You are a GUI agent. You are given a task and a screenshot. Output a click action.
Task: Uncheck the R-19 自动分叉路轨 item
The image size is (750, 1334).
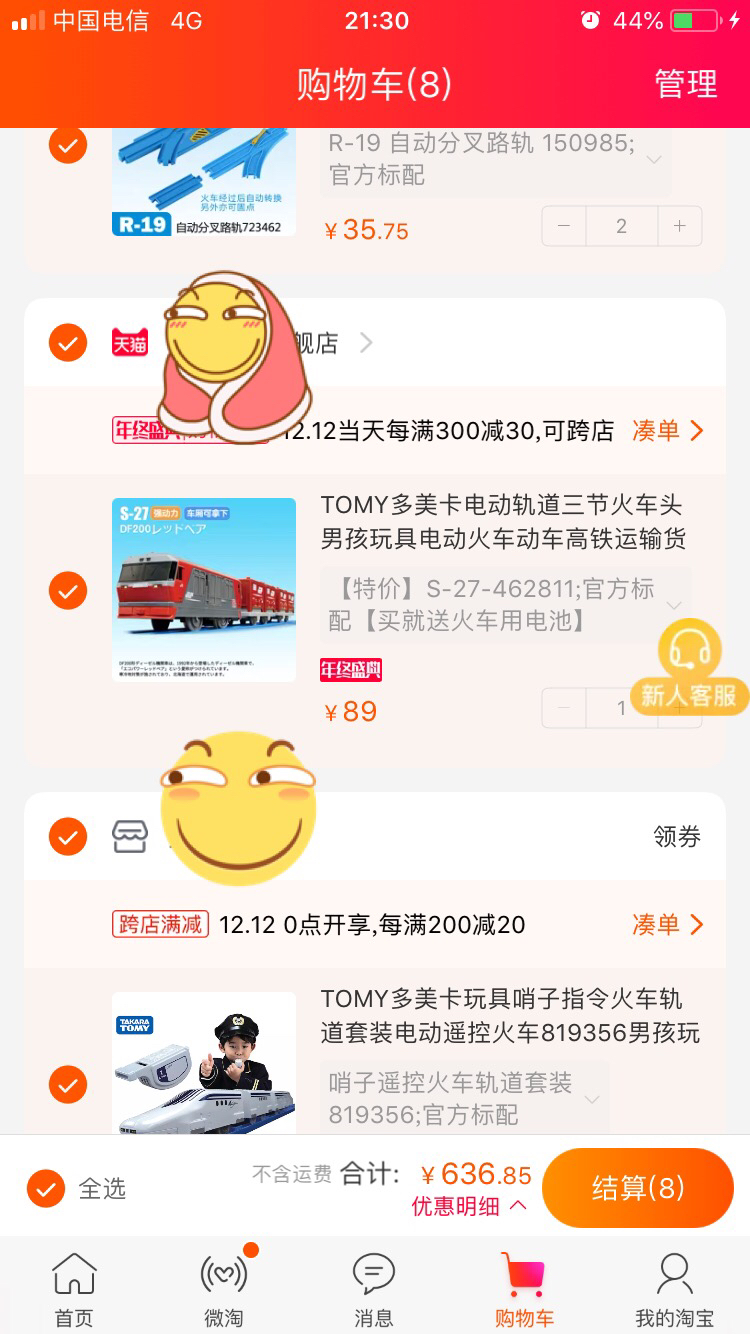click(x=68, y=146)
